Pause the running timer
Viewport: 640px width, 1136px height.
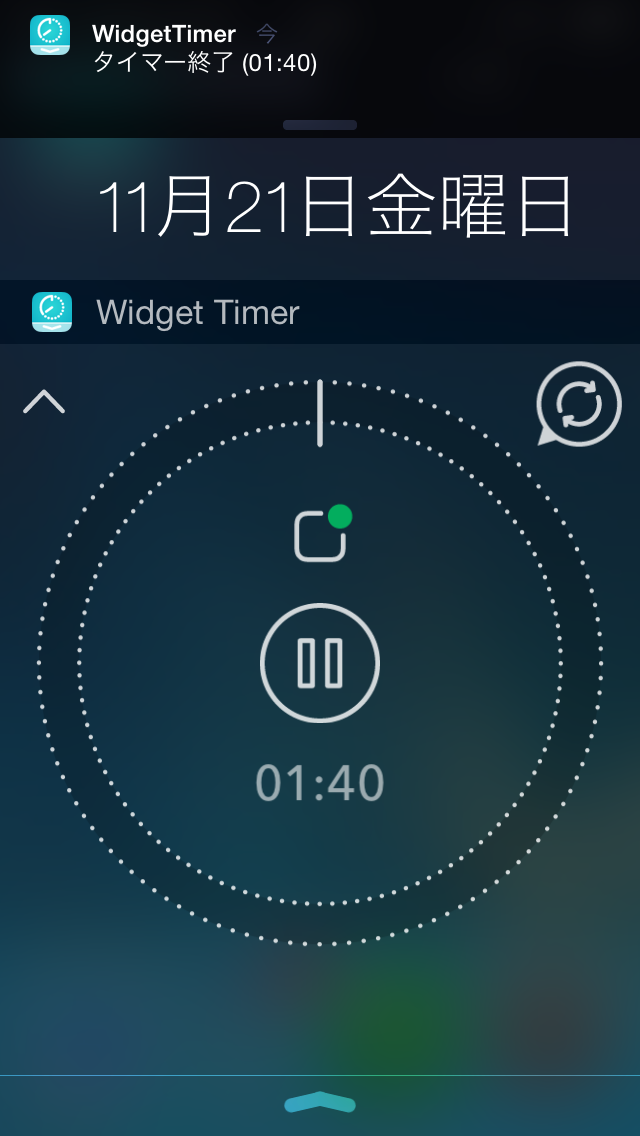[x=320, y=663]
